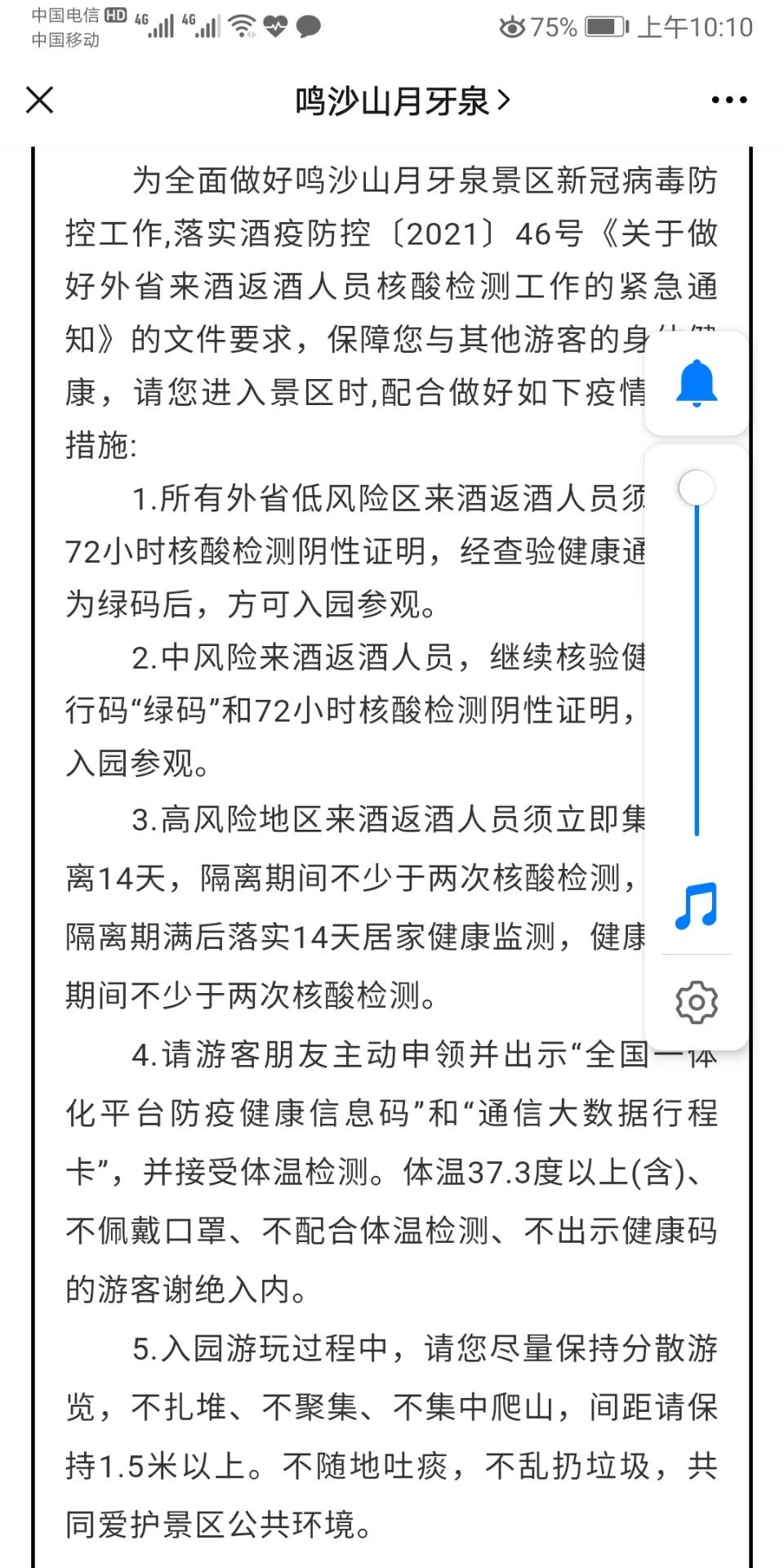Screen dimensions: 784x1568
Task: Open the 鸣沙山月牙泉 title details
Action: (402, 101)
